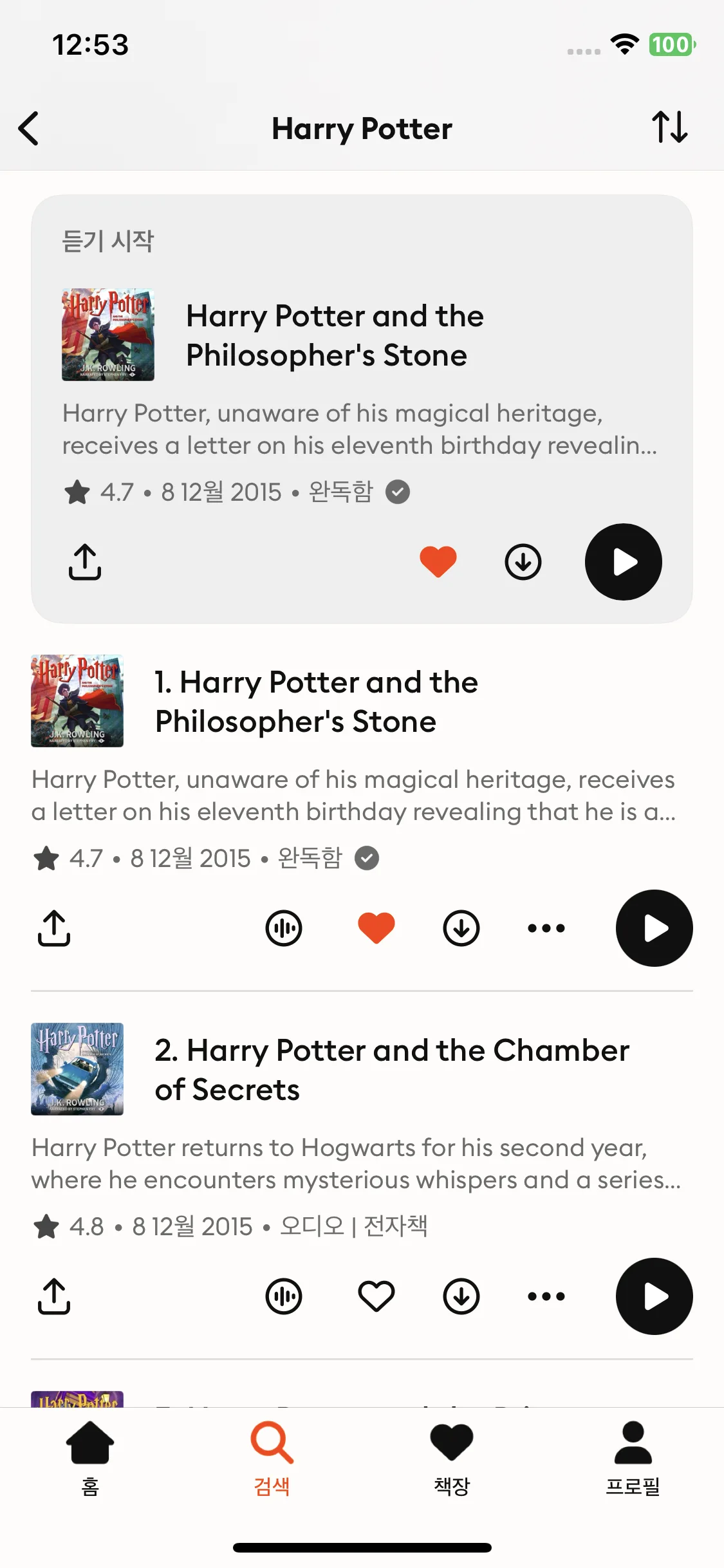724x1568 pixels.
Task: Favorite book 2 Chamber of Secrets
Action: [376, 1296]
